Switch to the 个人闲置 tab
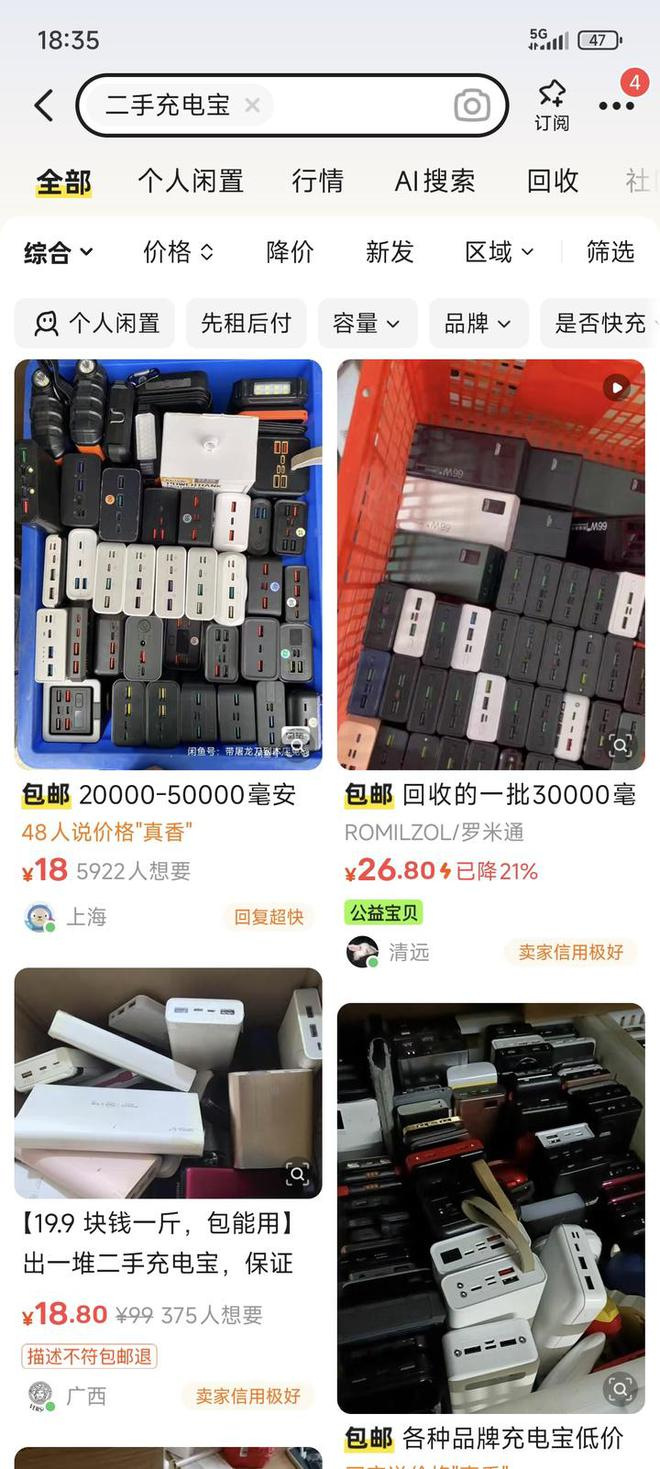660x1469 pixels. pyautogui.click(x=191, y=181)
